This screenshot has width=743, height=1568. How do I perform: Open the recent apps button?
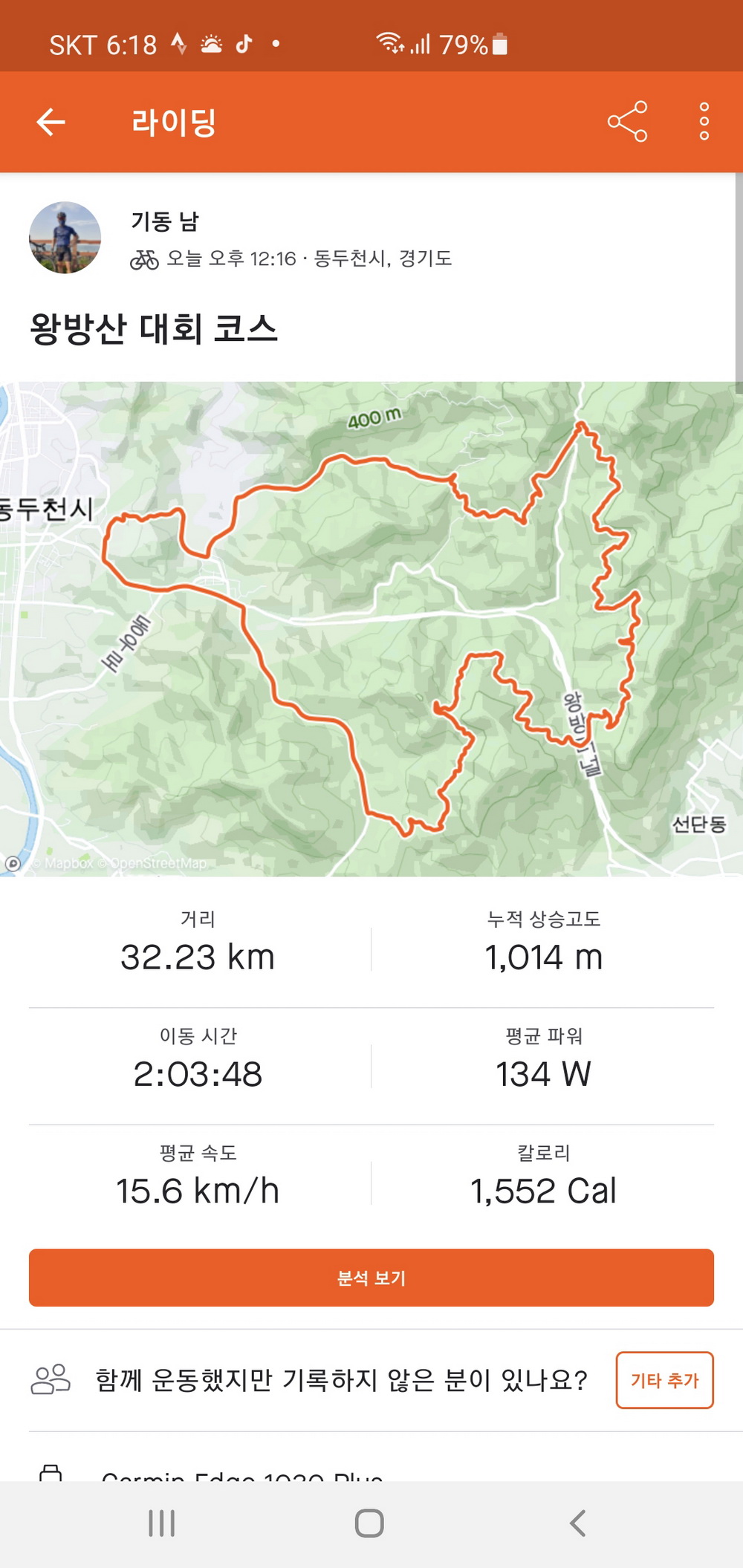pyautogui.click(x=161, y=1523)
